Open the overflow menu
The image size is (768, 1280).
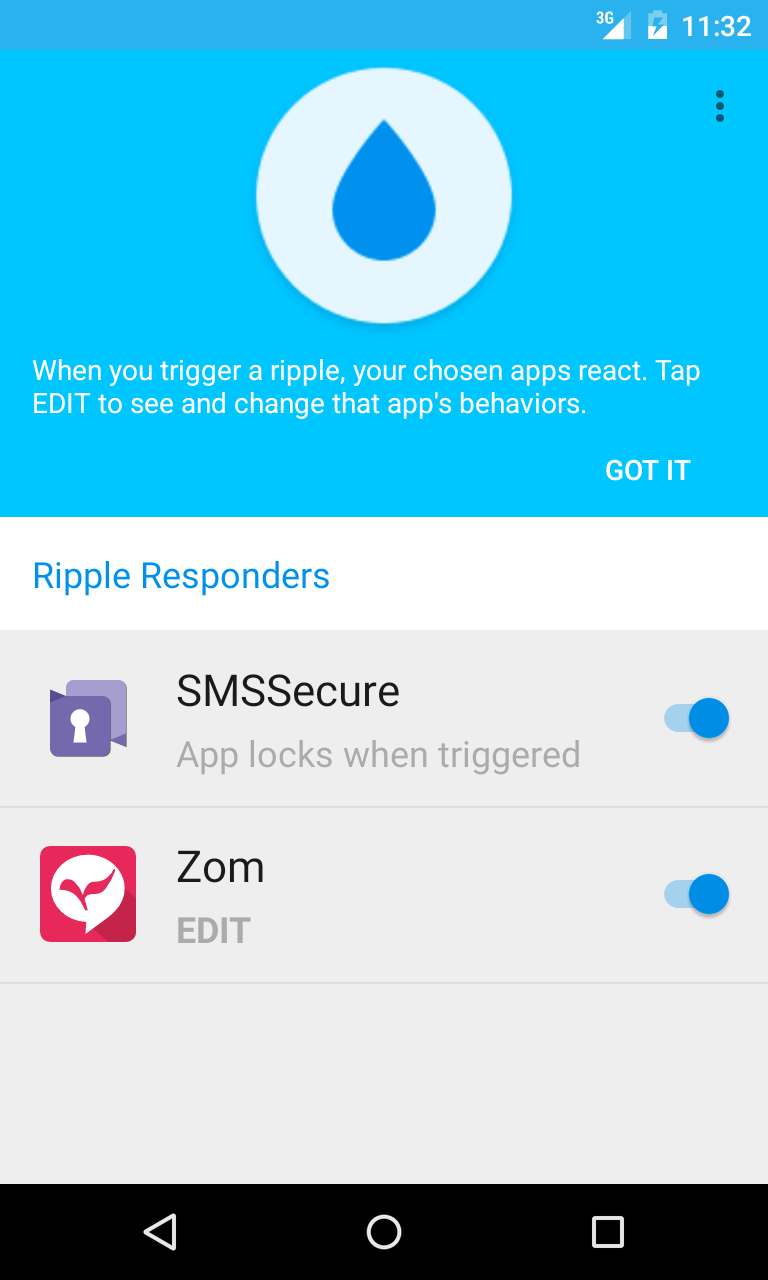(x=719, y=106)
